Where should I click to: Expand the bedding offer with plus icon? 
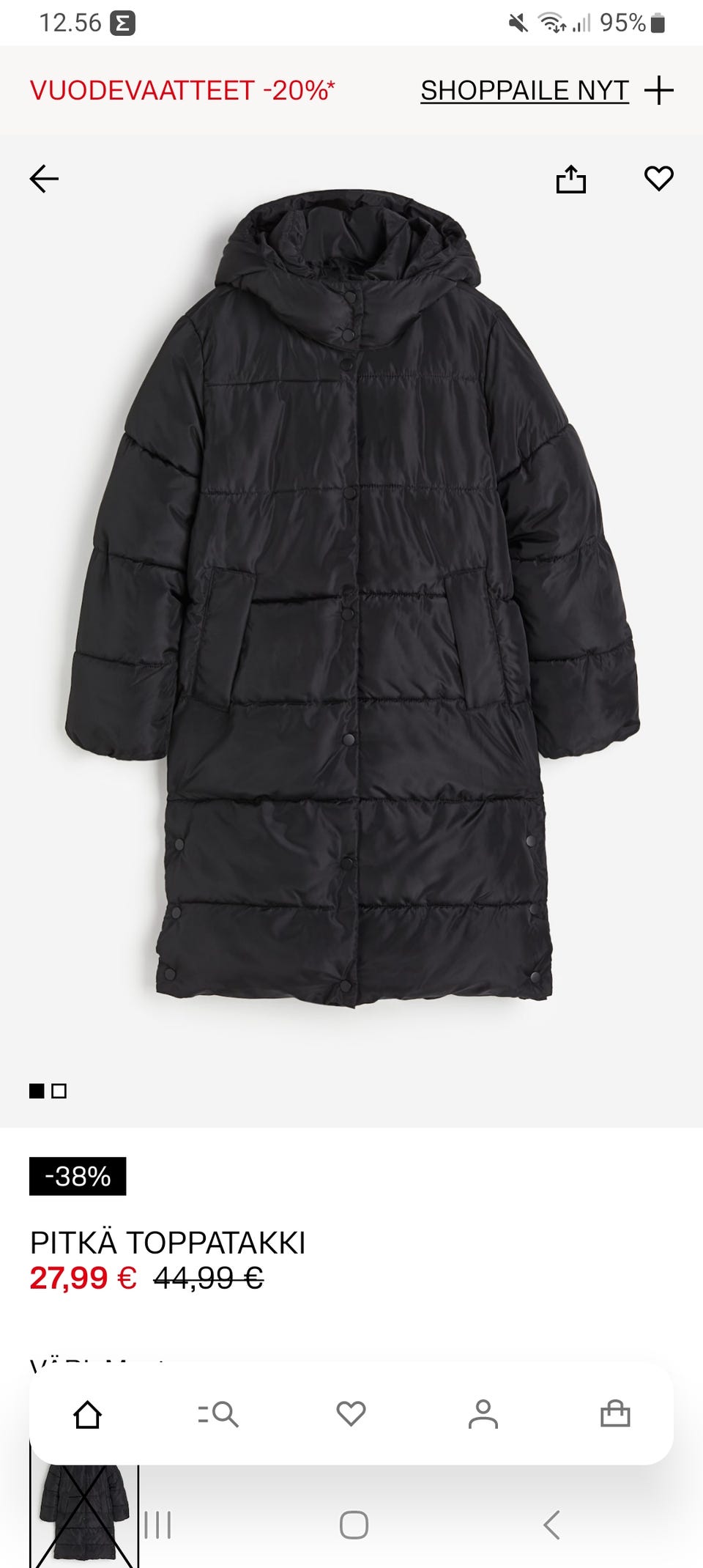658,91
